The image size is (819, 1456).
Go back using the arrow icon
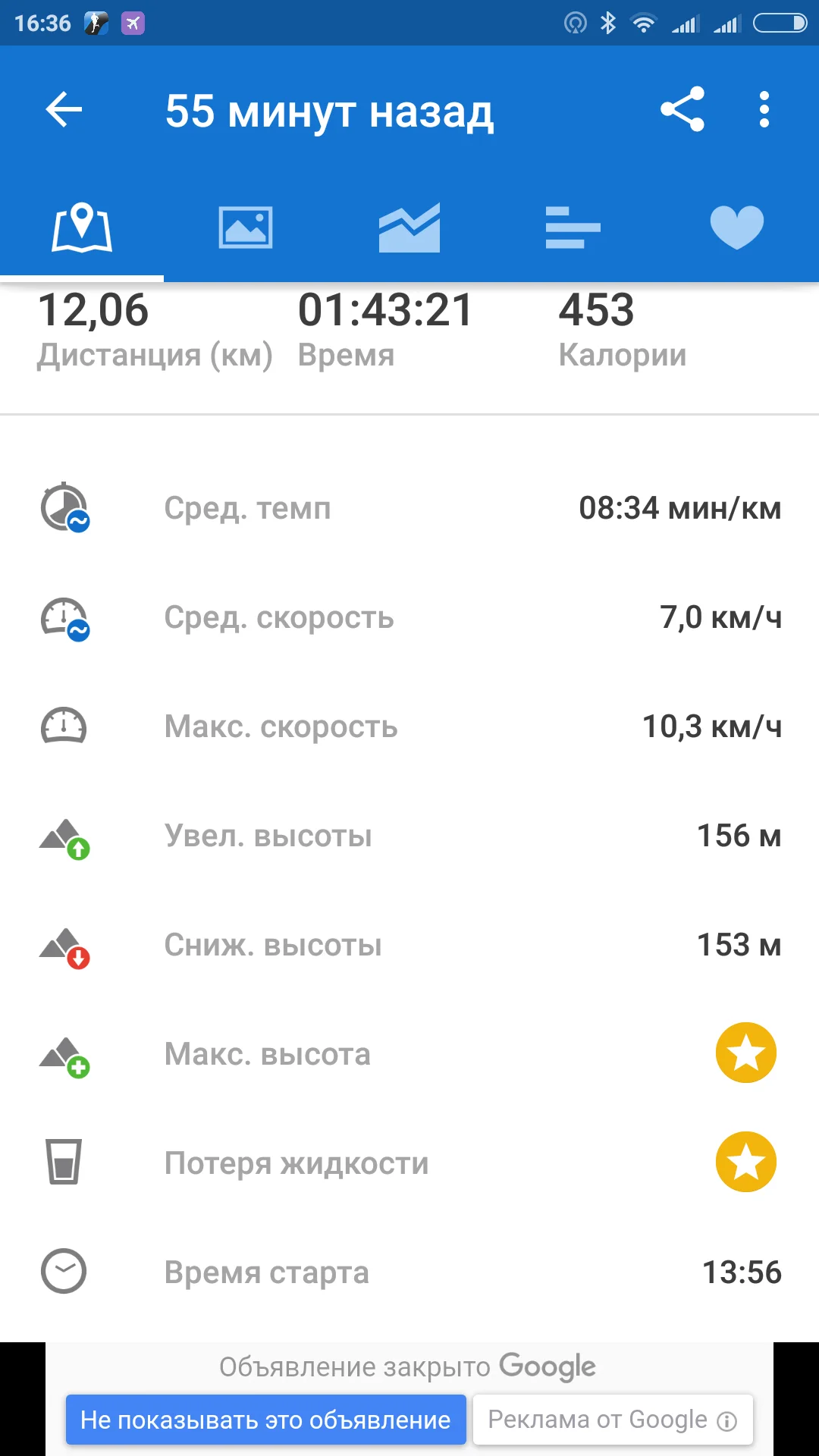coord(64,110)
